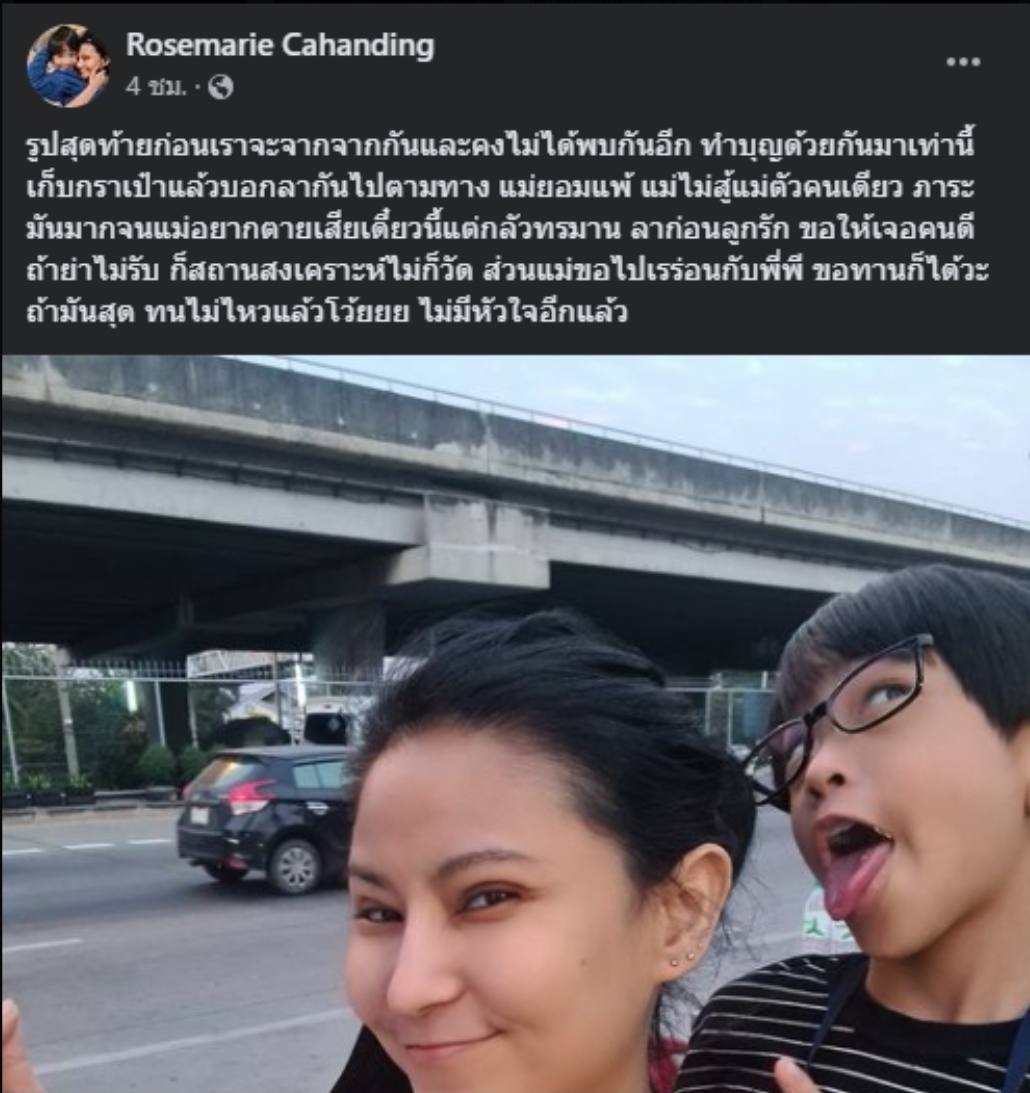Open the post's 4-hour timestamp link
1030x1093 pixels.
click(156, 88)
